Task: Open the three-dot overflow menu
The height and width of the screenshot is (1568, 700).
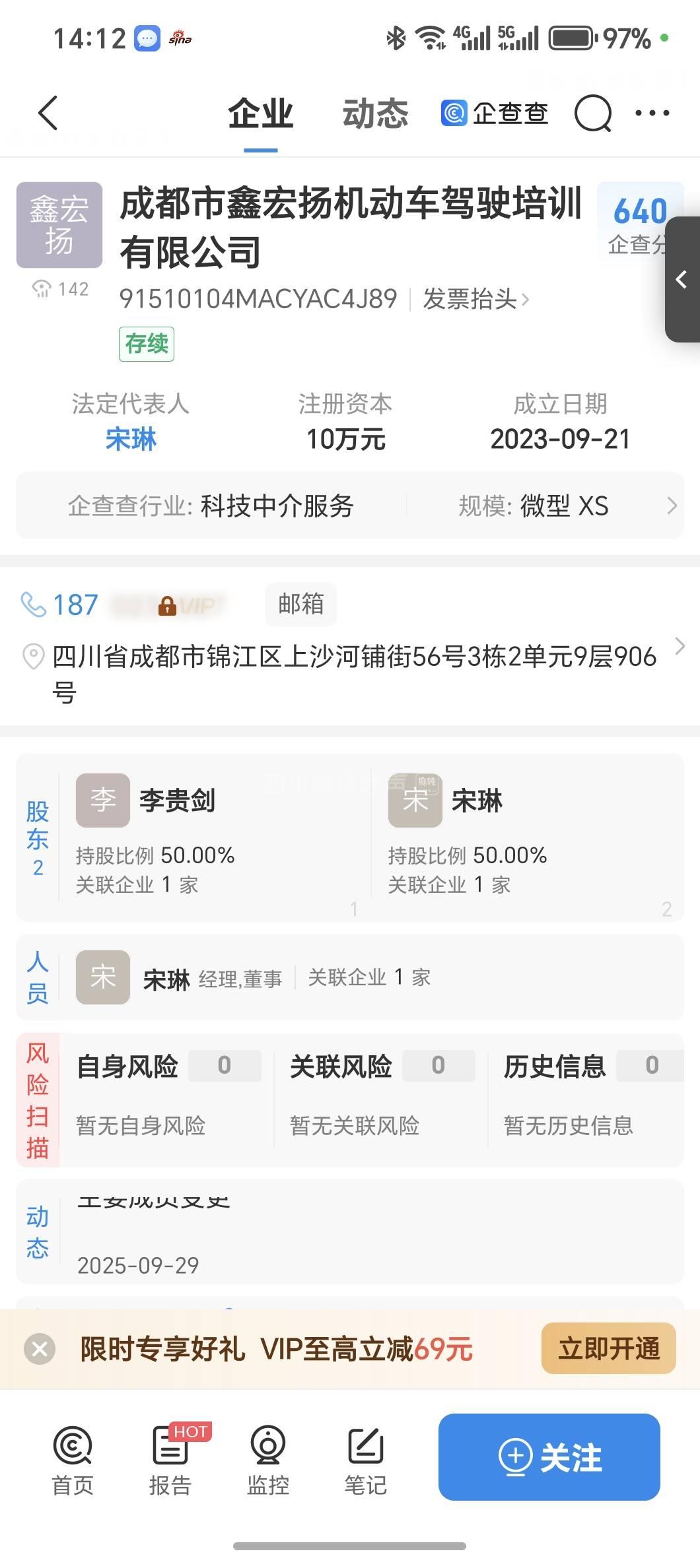Action: (652, 114)
